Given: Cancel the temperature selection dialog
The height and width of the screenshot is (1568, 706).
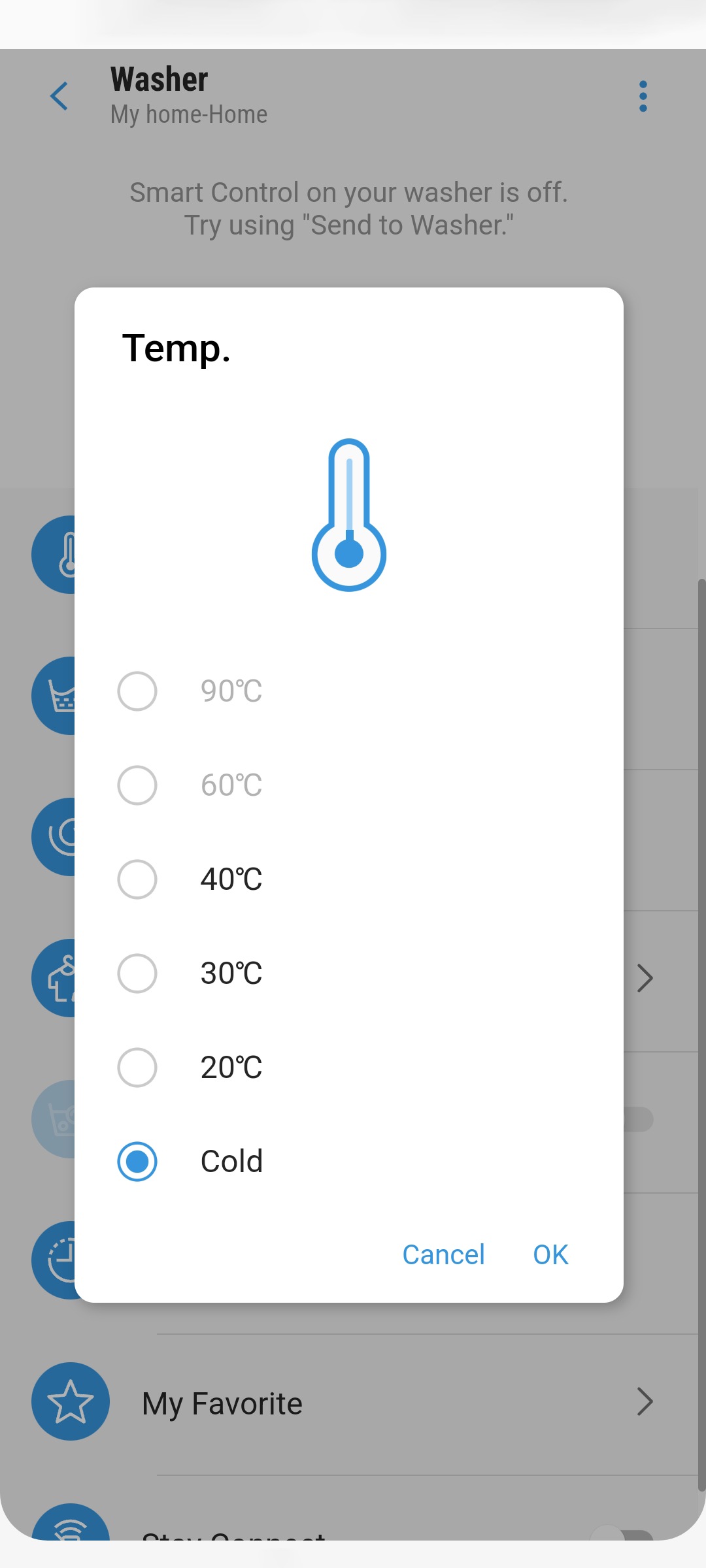Looking at the screenshot, I should click(443, 1254).
